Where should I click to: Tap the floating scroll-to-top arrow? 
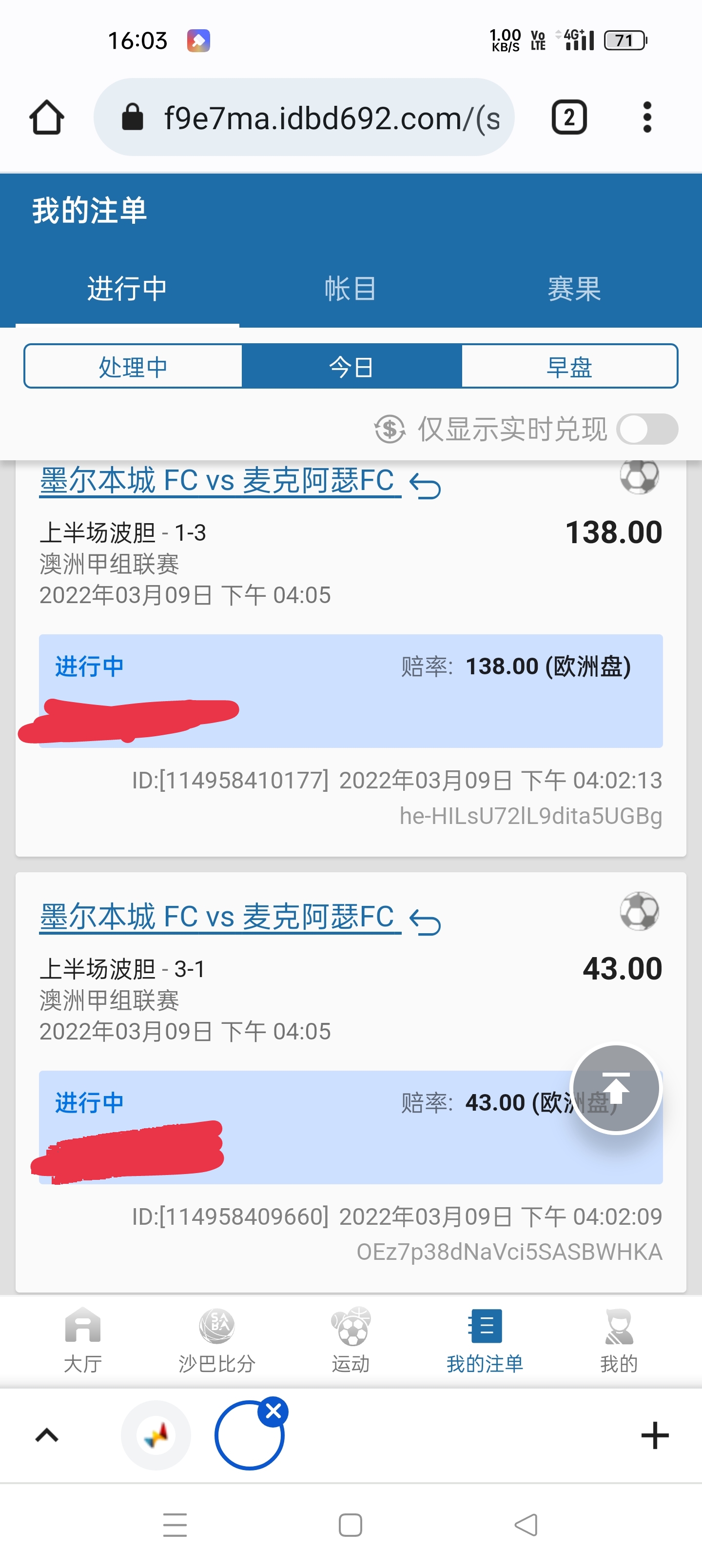tap(616, 1089)
